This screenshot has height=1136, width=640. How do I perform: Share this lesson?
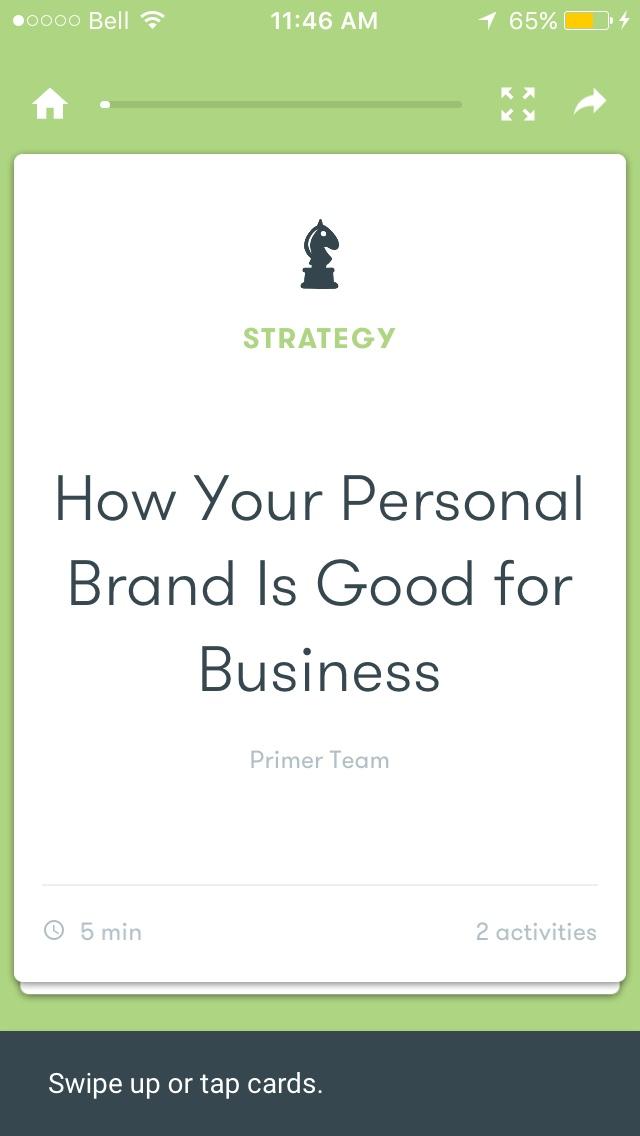pyautogui.click(x=590, y=102)
